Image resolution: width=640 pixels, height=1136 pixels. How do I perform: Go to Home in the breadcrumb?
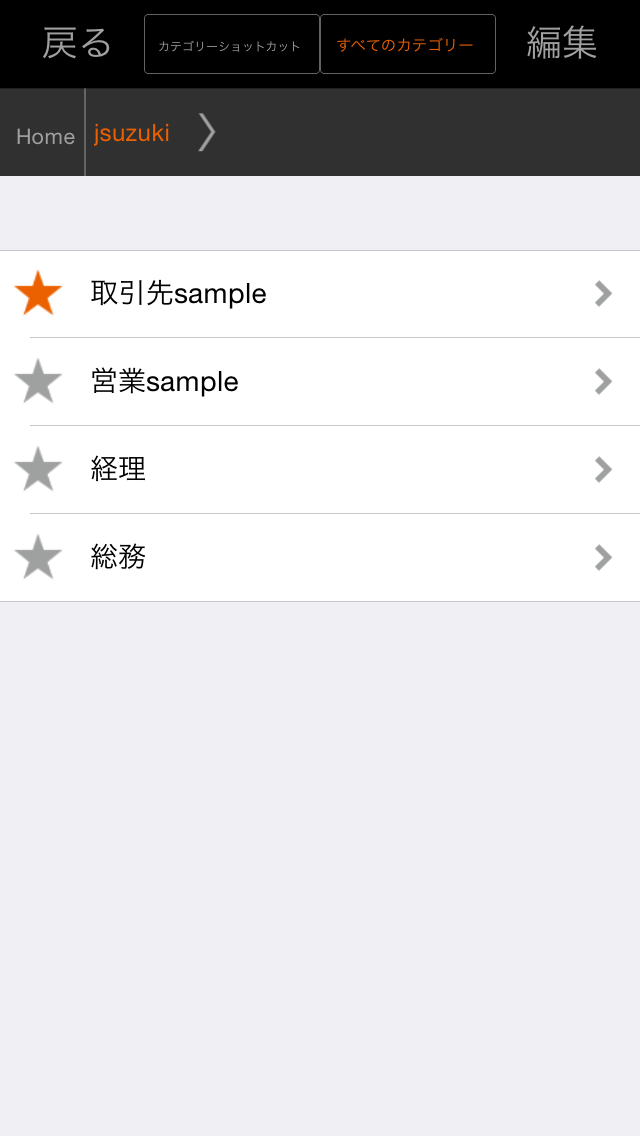tap(45, 136)
